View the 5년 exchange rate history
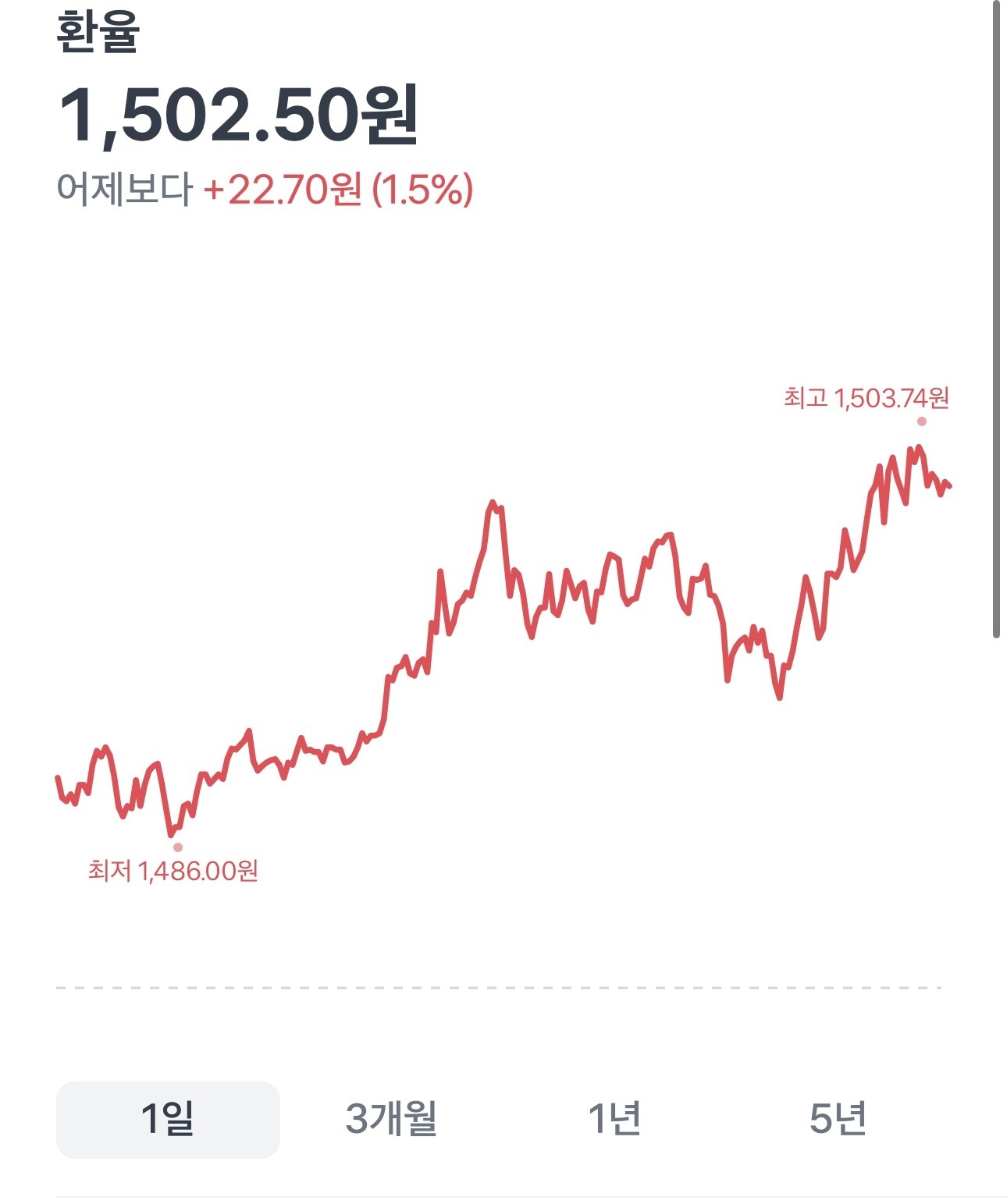Image resolution: width=1007 pixels, height=1204 pixels. point(838,1119)
